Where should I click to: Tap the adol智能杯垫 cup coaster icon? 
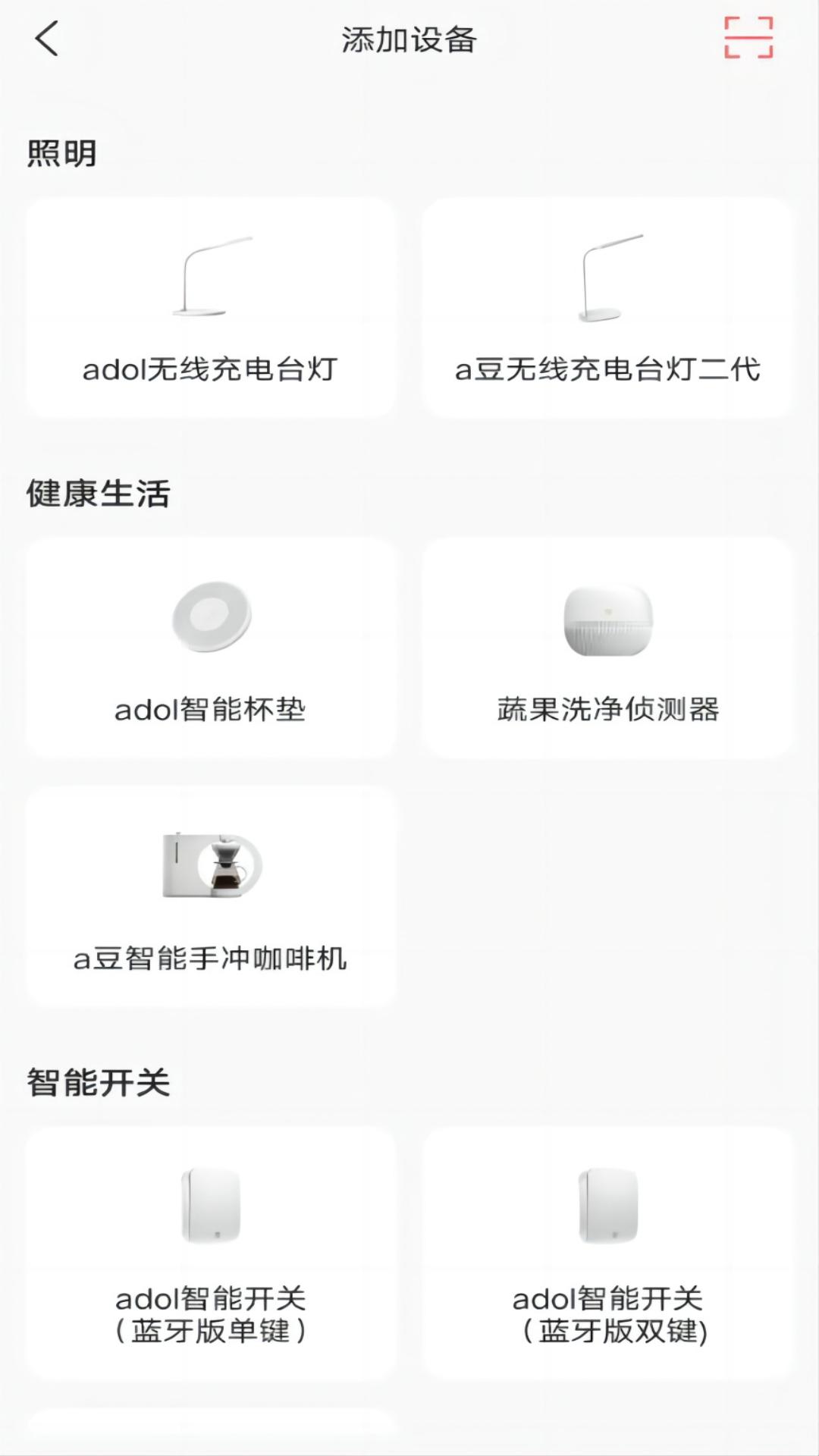coord(211,614)
